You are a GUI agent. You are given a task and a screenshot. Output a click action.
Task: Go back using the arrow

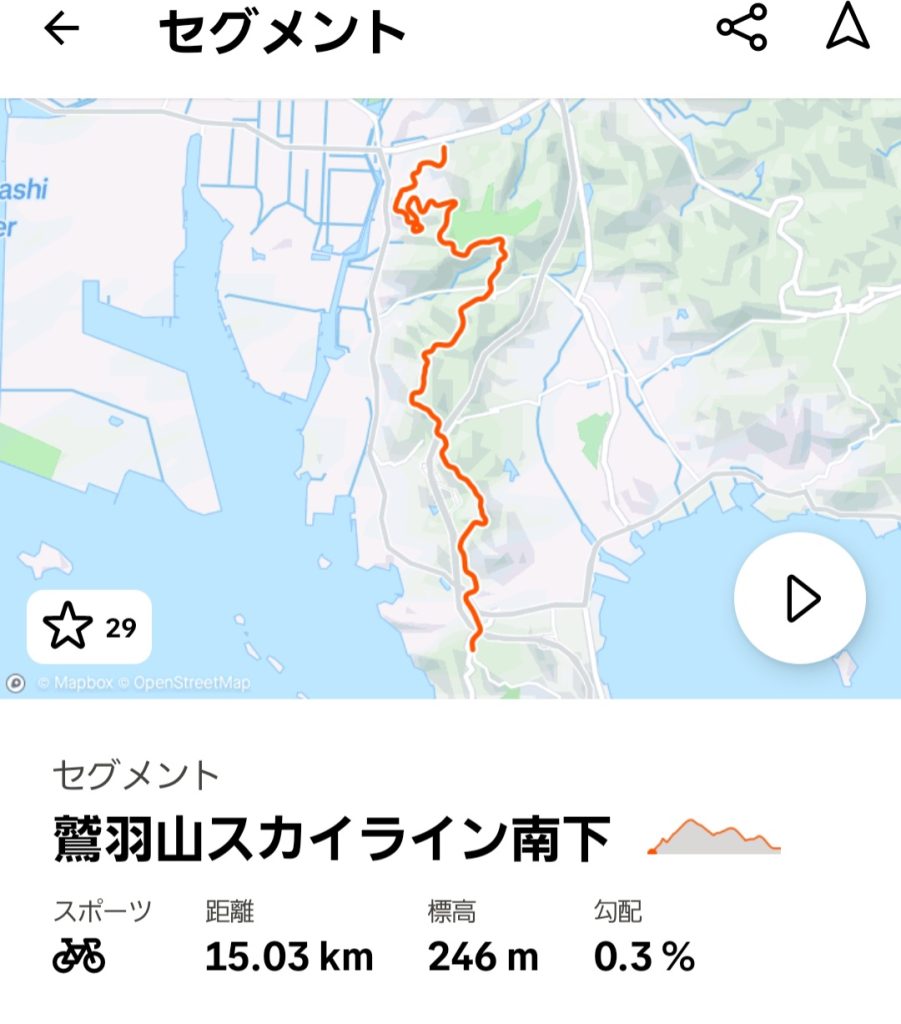point(61,30)
